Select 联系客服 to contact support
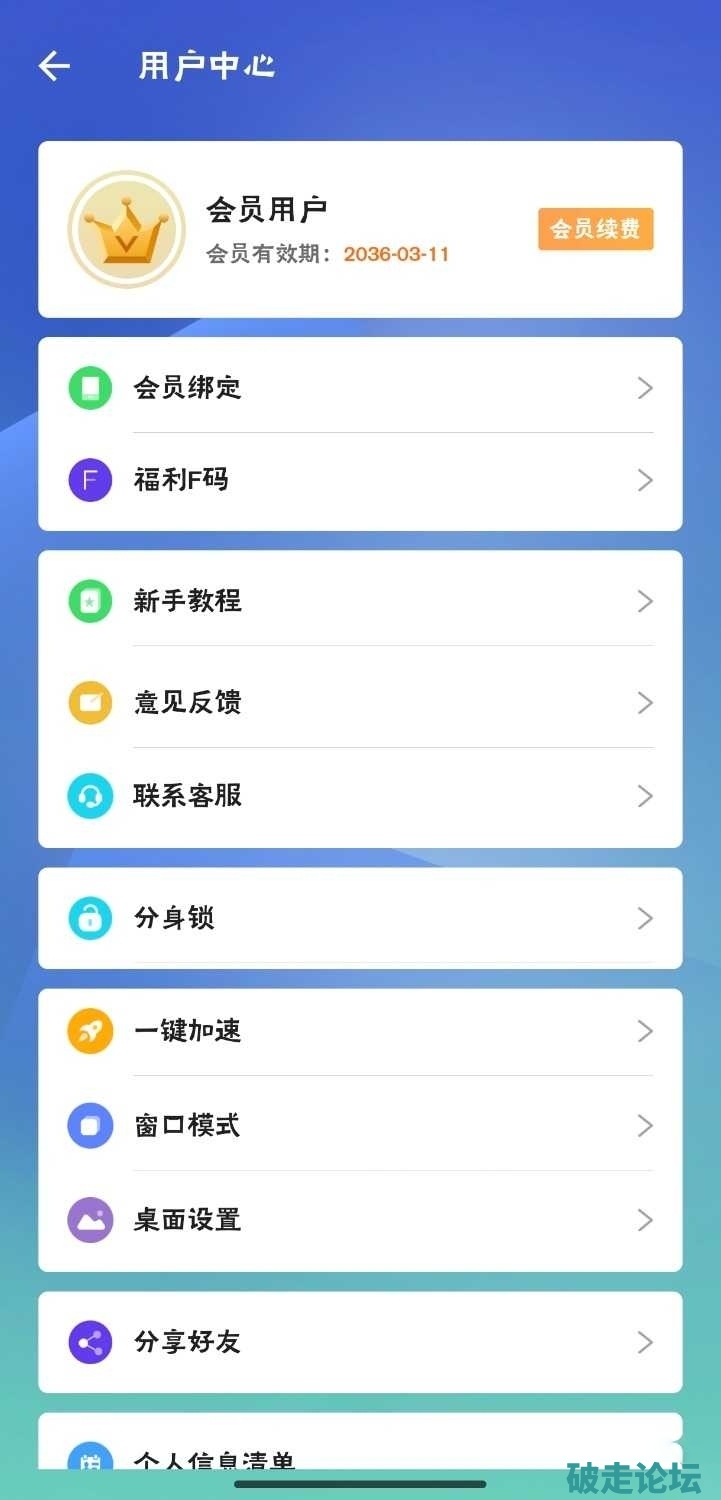Image resolution: width=721 pixels, height=1500 pixels. pyautogui.click(x=360, y=796)
